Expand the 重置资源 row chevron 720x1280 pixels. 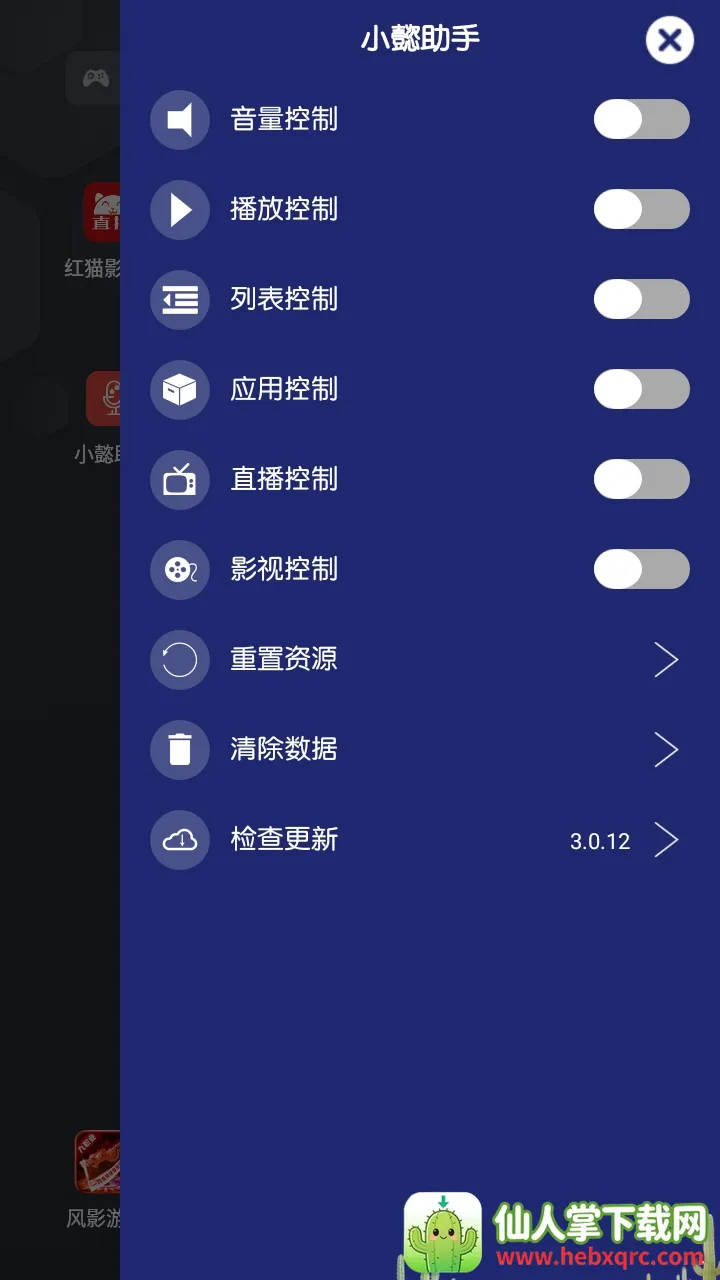[666, 660]
